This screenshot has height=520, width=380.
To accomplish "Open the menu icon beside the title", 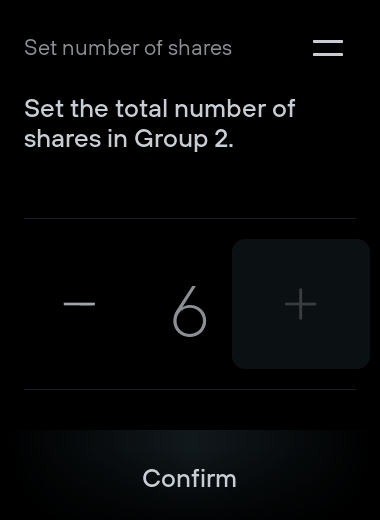I will click(328, 48).
